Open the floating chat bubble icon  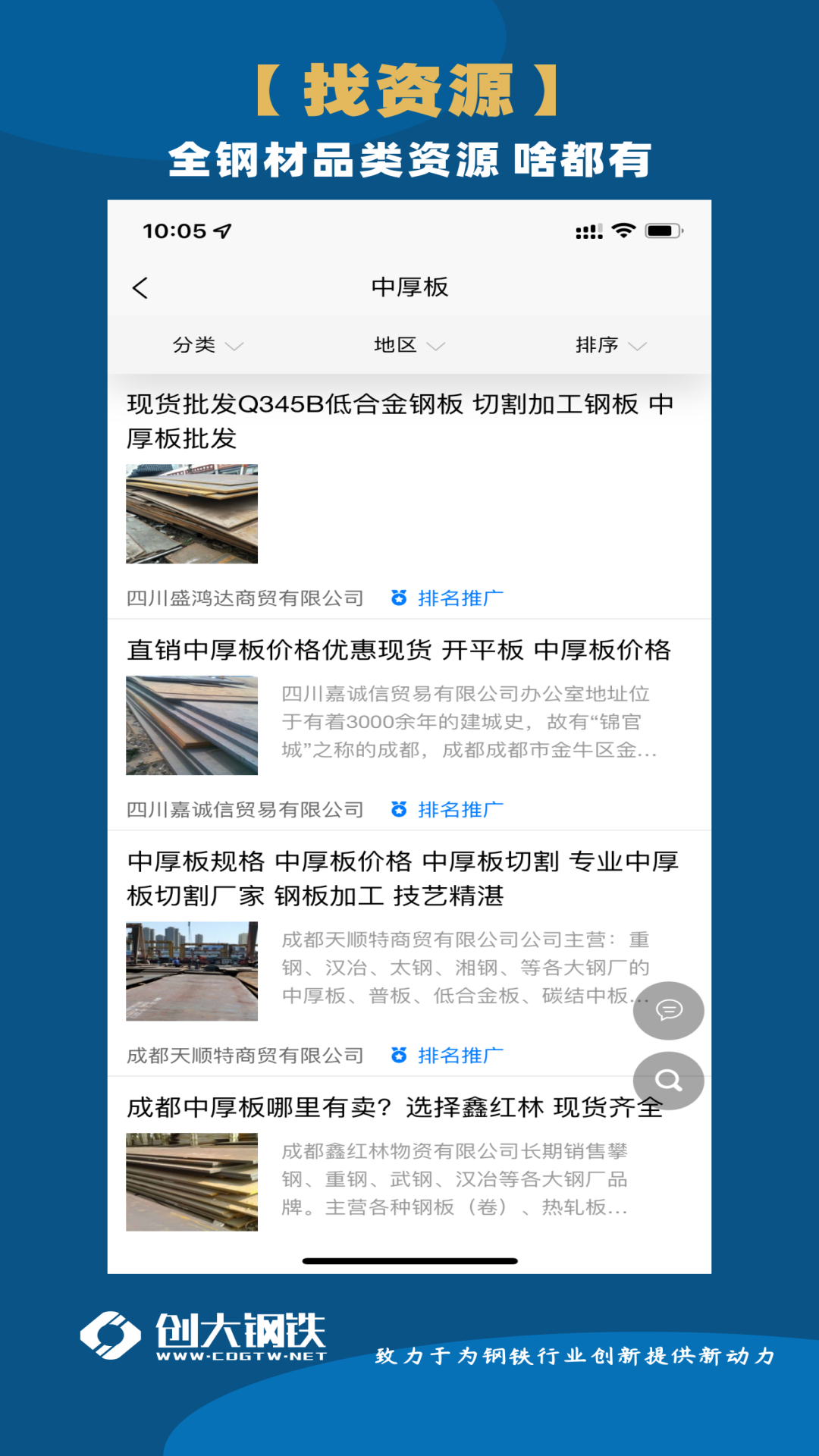668,1009
